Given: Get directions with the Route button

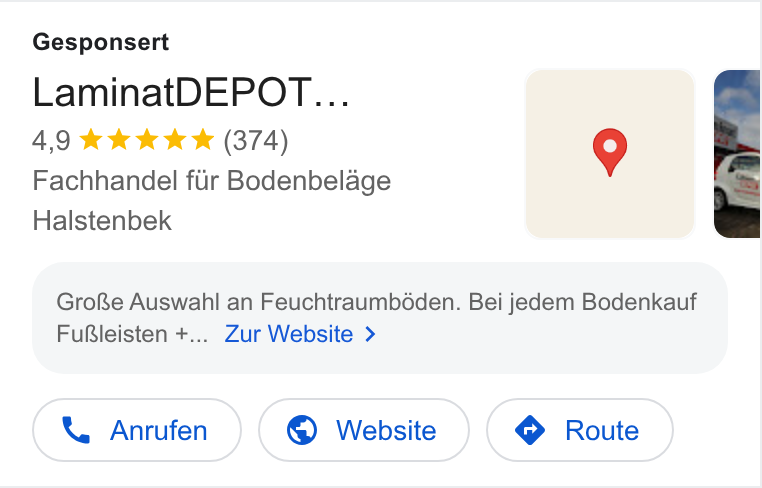Looking at the screenshot, I should click(580, 430).
